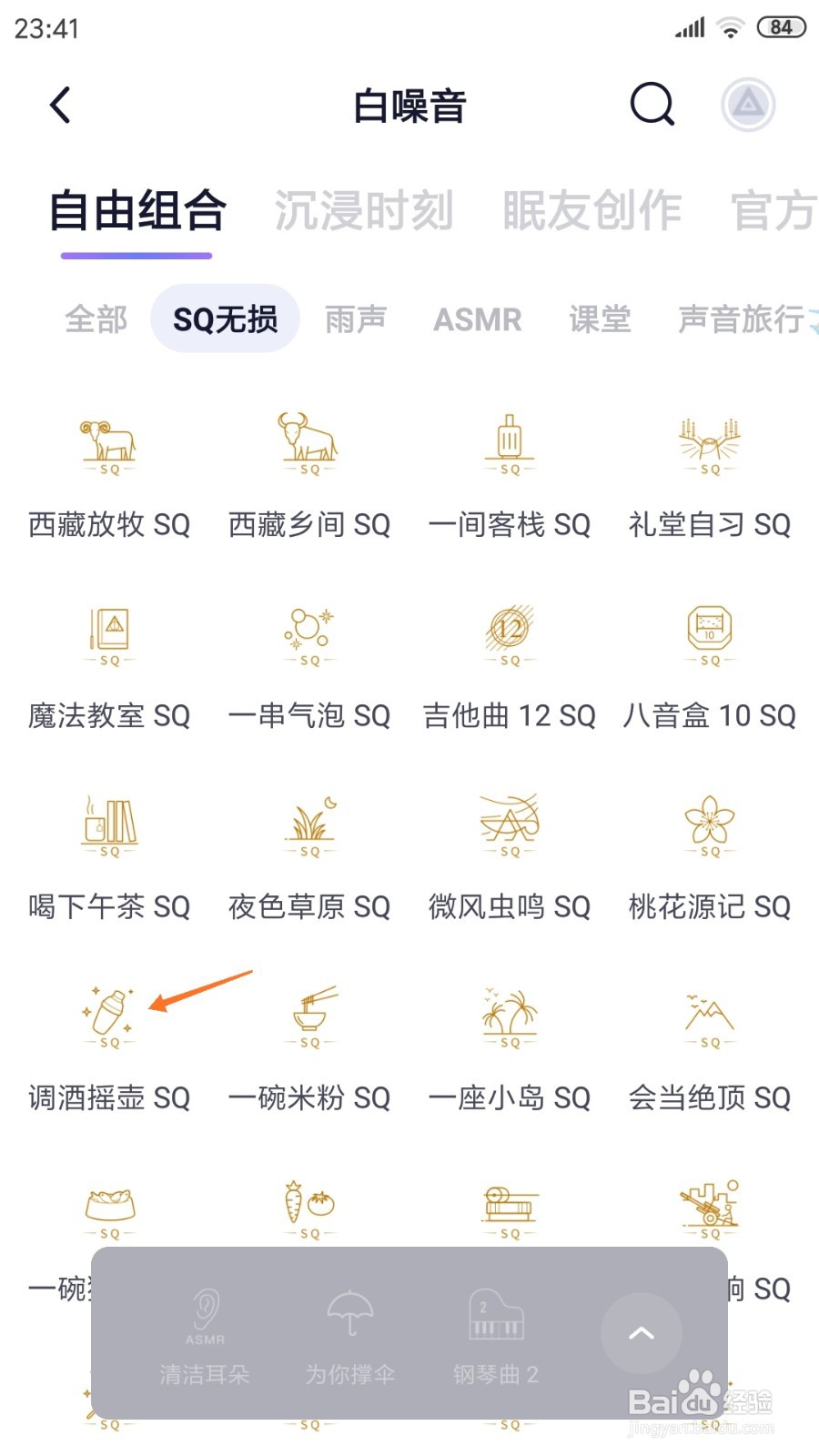This screenshot has width=819, height=1456.
Task: Open the triangle avatar icon at top right
Action: point(748,104)
